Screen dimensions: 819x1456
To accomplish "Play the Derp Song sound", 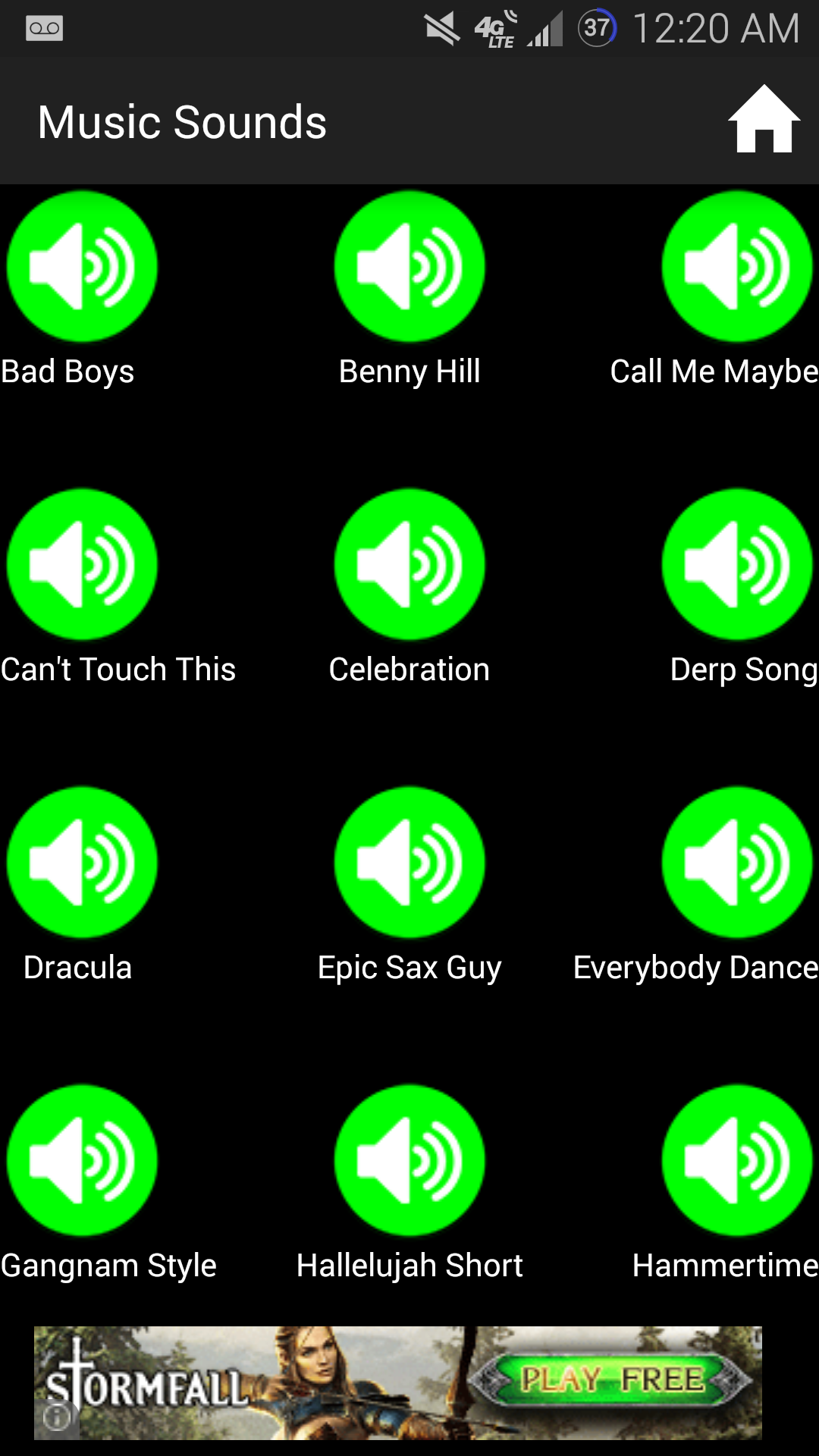I will pyautogui.click(x=736, y=564).
